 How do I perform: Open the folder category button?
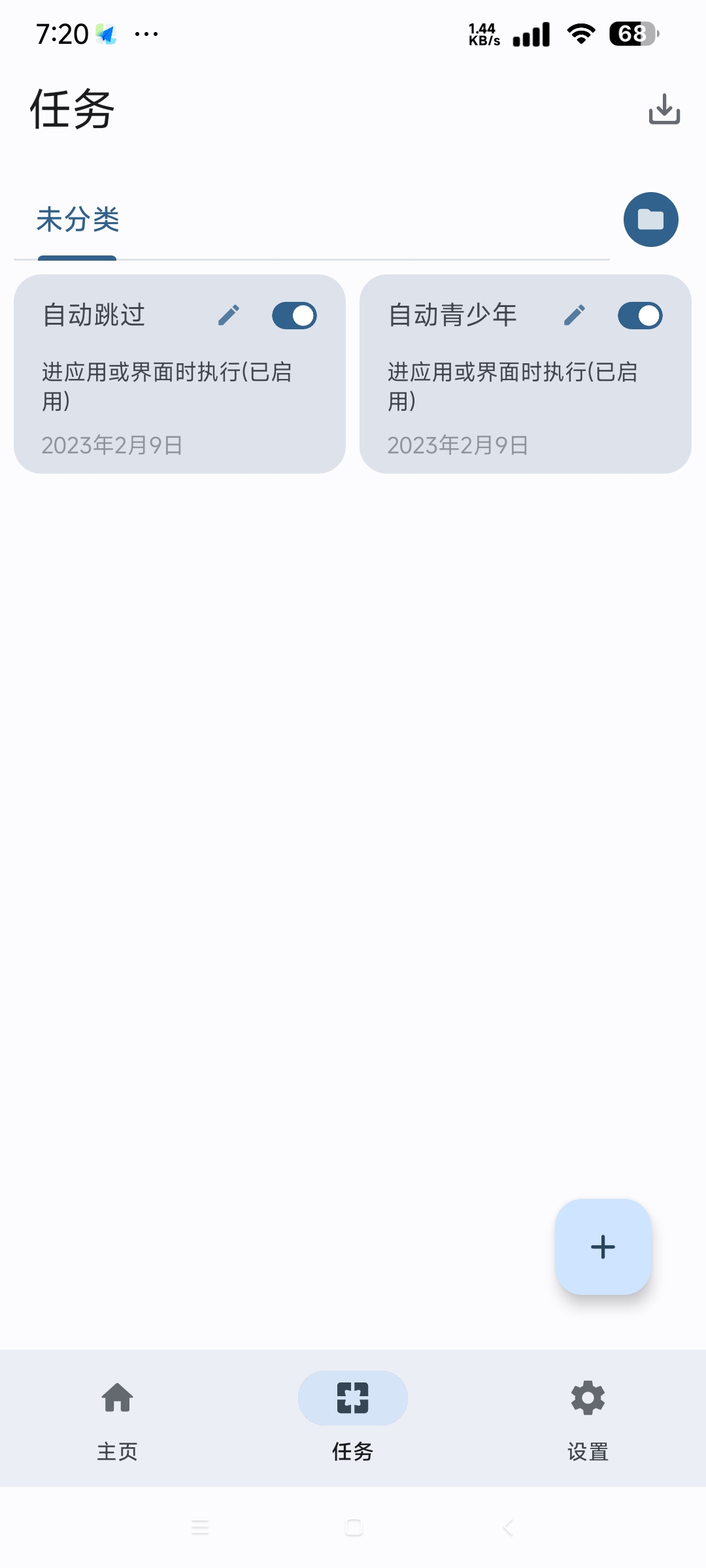point(650,220)
